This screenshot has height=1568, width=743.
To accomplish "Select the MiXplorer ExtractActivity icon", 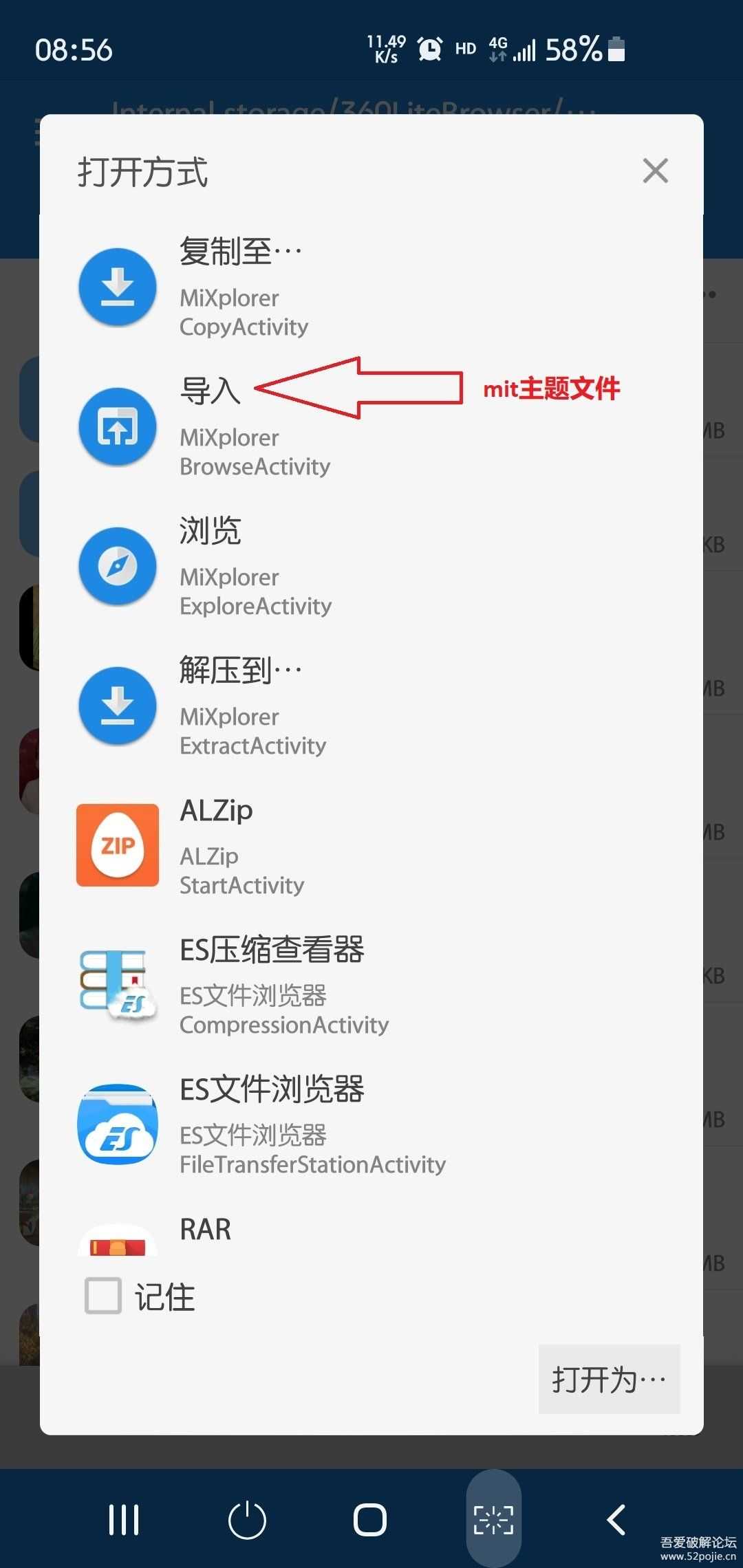I will click(117, 706).
